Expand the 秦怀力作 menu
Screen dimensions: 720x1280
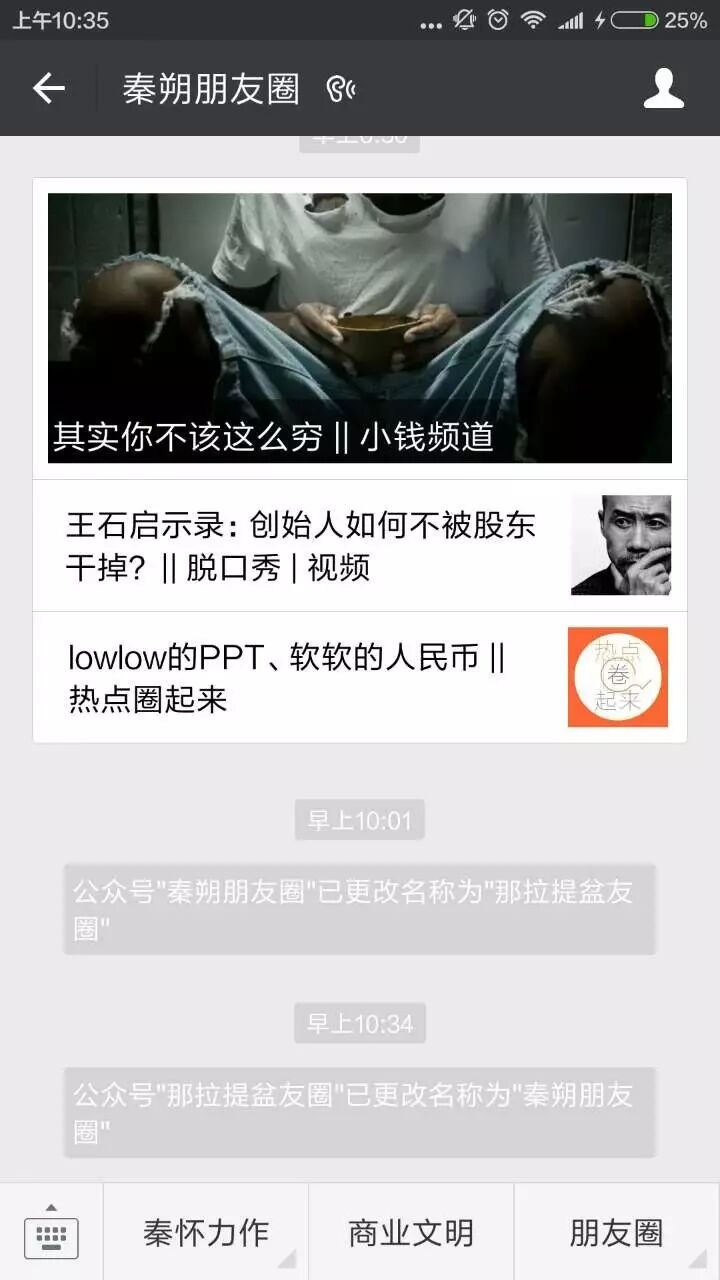pyautogui.click(x=206, y=1233)
